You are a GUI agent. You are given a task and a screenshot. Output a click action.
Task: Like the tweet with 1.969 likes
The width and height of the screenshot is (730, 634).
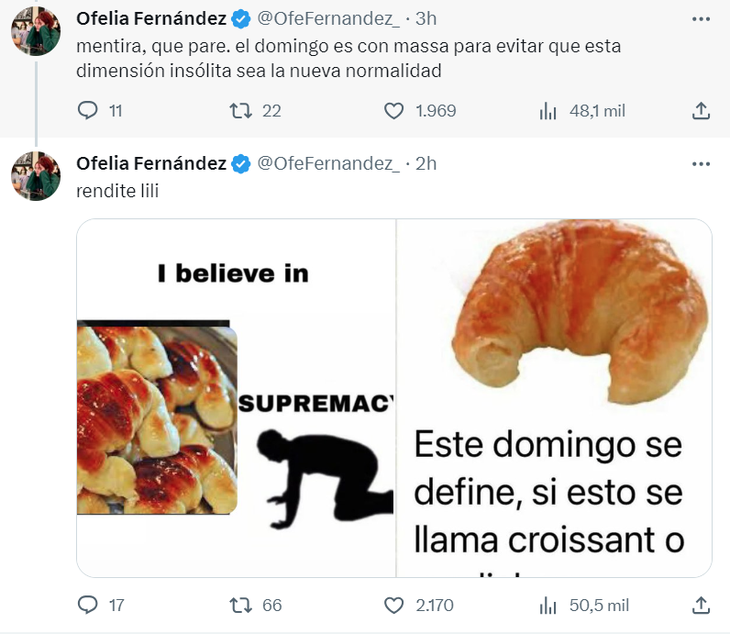[396, 111]
